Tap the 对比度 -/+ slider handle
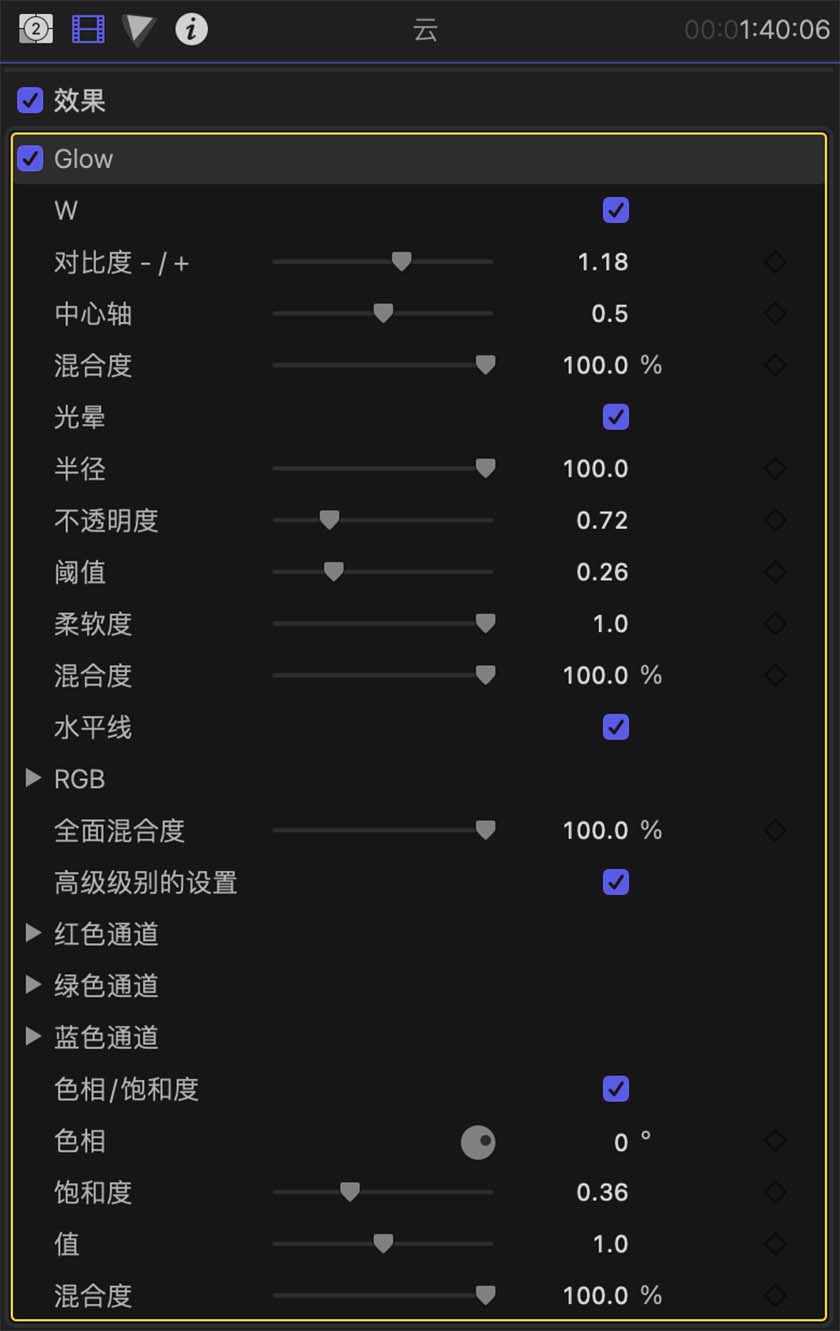The width and height of the screenshot is (840, 1331). click(401, 262)
